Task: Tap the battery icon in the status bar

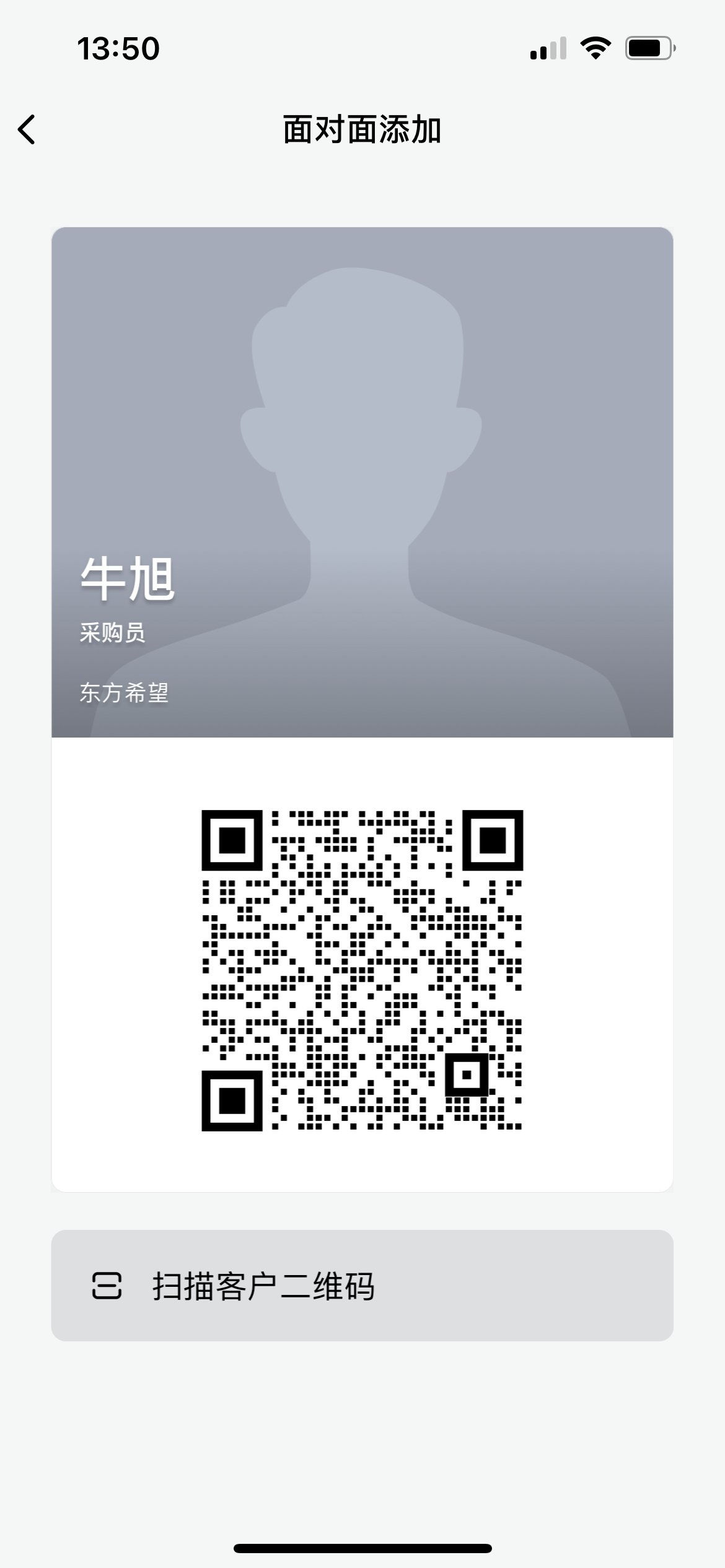Action: 648,48
